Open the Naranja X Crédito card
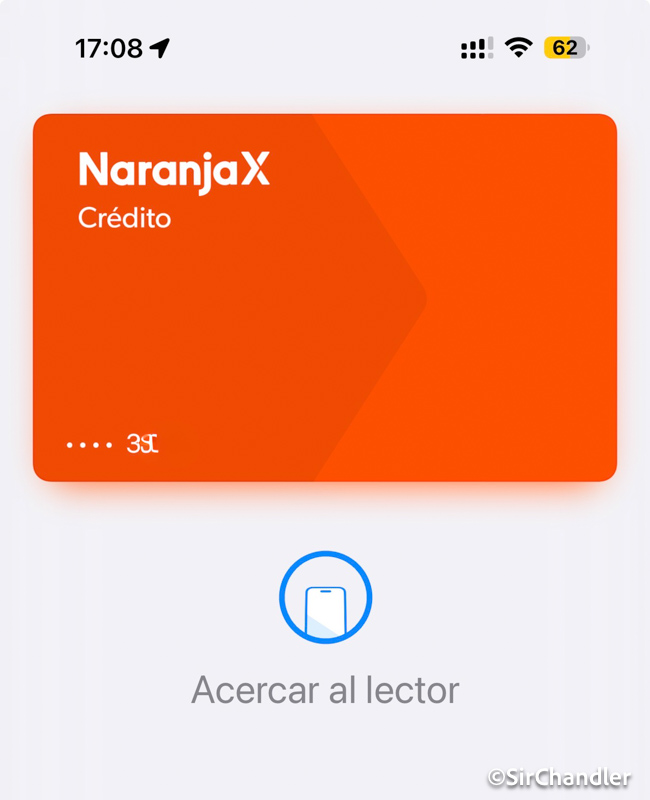 [x=324, y=297]
